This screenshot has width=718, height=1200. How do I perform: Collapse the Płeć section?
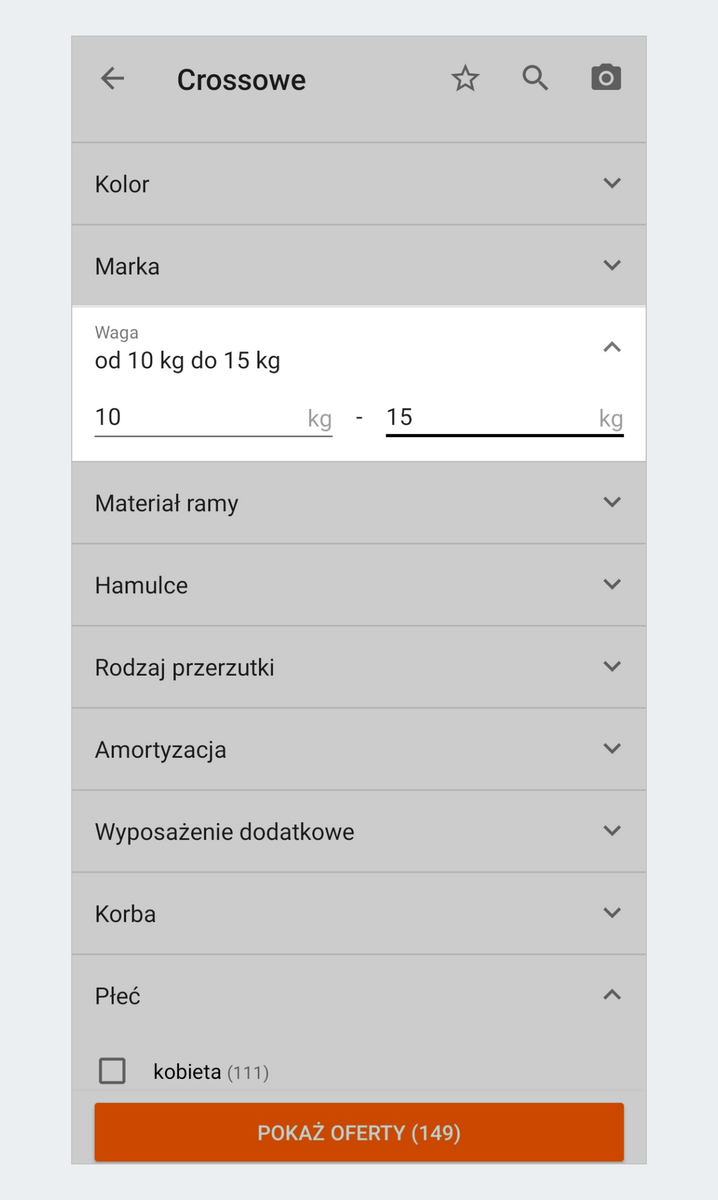[612, 995]
